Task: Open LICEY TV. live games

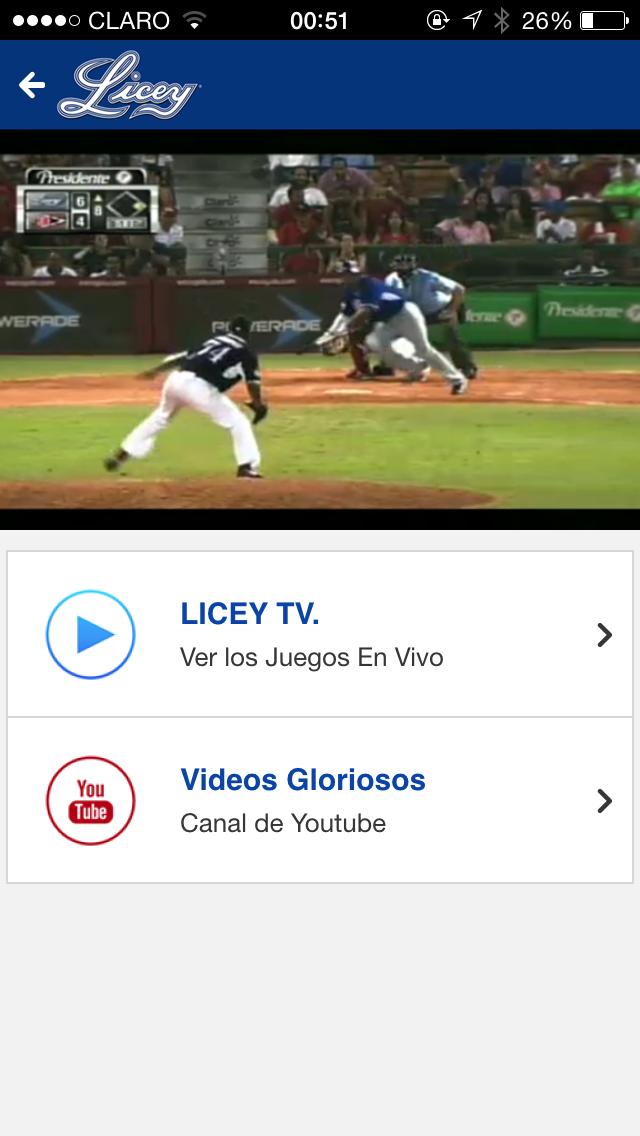Action: (x=320, y=635)
